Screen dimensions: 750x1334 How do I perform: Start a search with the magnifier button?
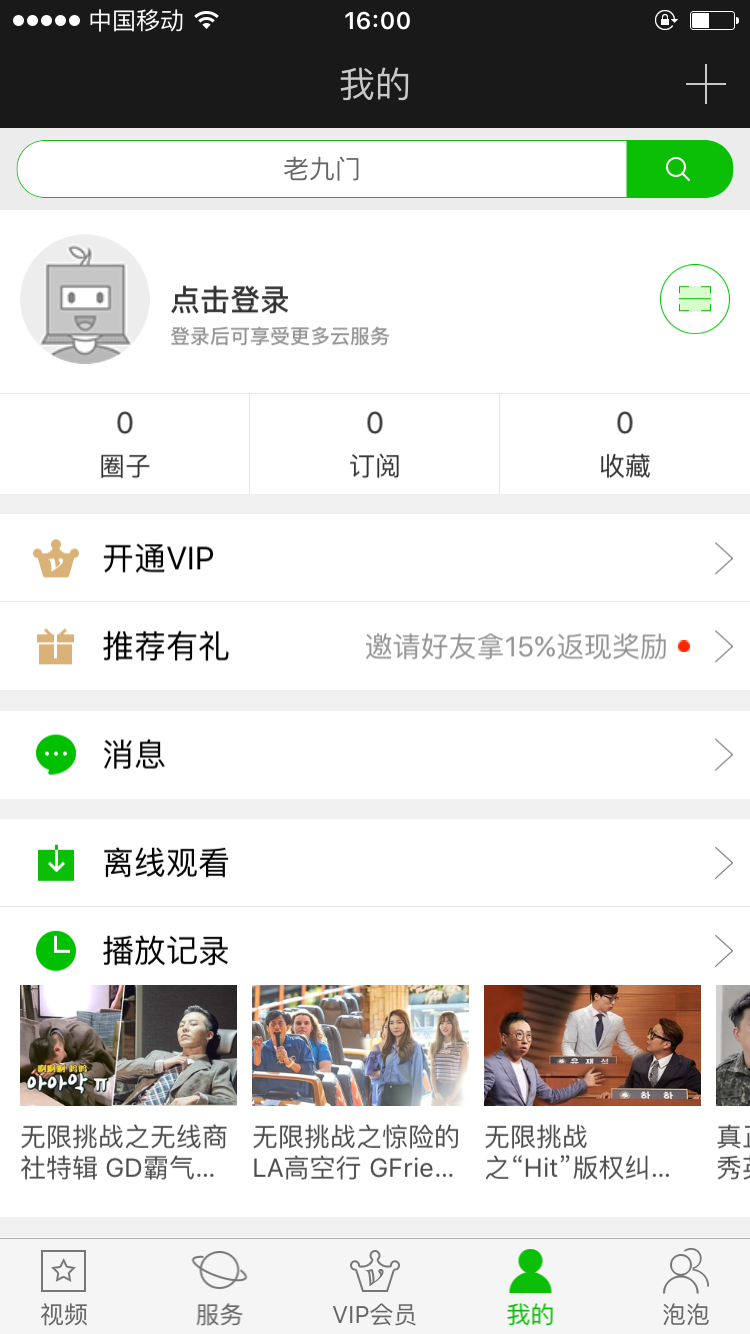[x=680, y=168]
